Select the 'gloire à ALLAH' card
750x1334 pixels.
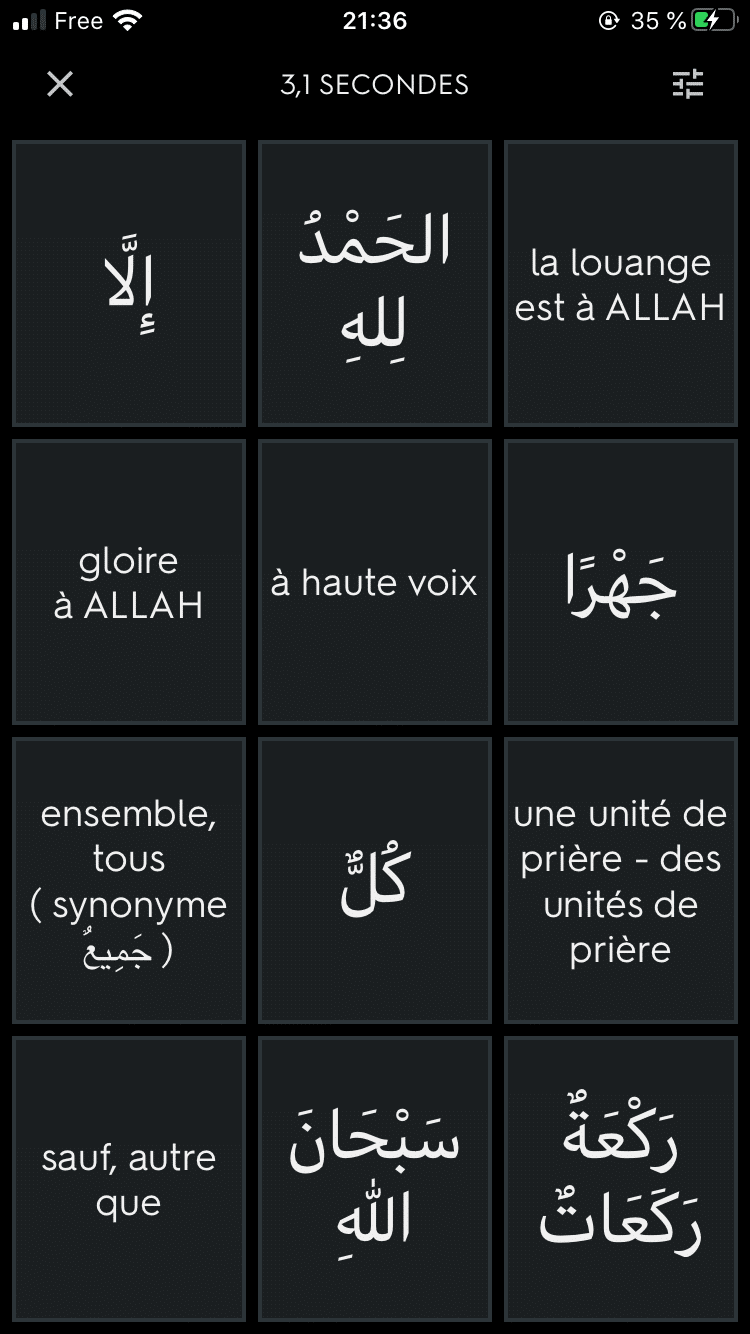pyautogui.click(x=129, y=582)
